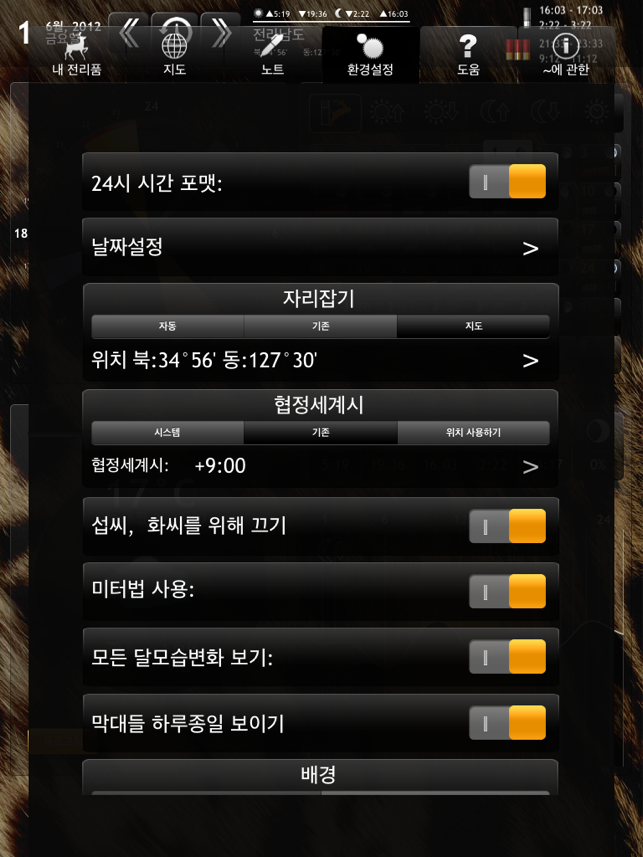Open the 날짜설정 row

320,247
